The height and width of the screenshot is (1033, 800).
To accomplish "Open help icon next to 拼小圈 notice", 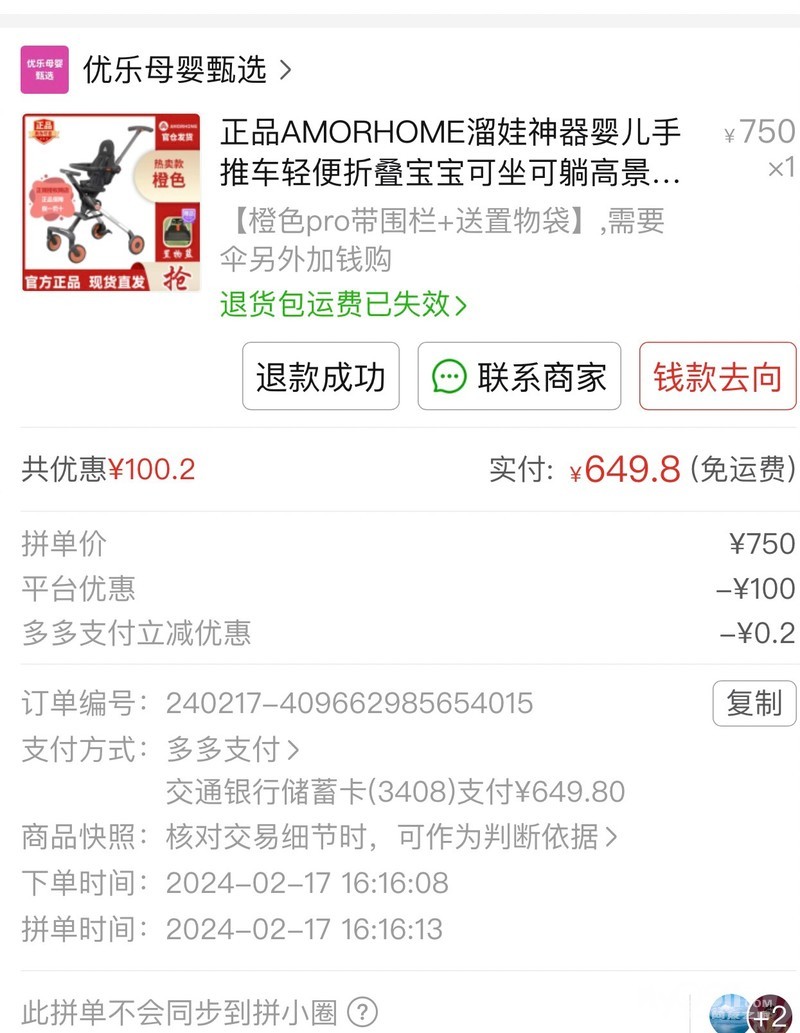I will pyautogui.click(x=362, y=1011).
